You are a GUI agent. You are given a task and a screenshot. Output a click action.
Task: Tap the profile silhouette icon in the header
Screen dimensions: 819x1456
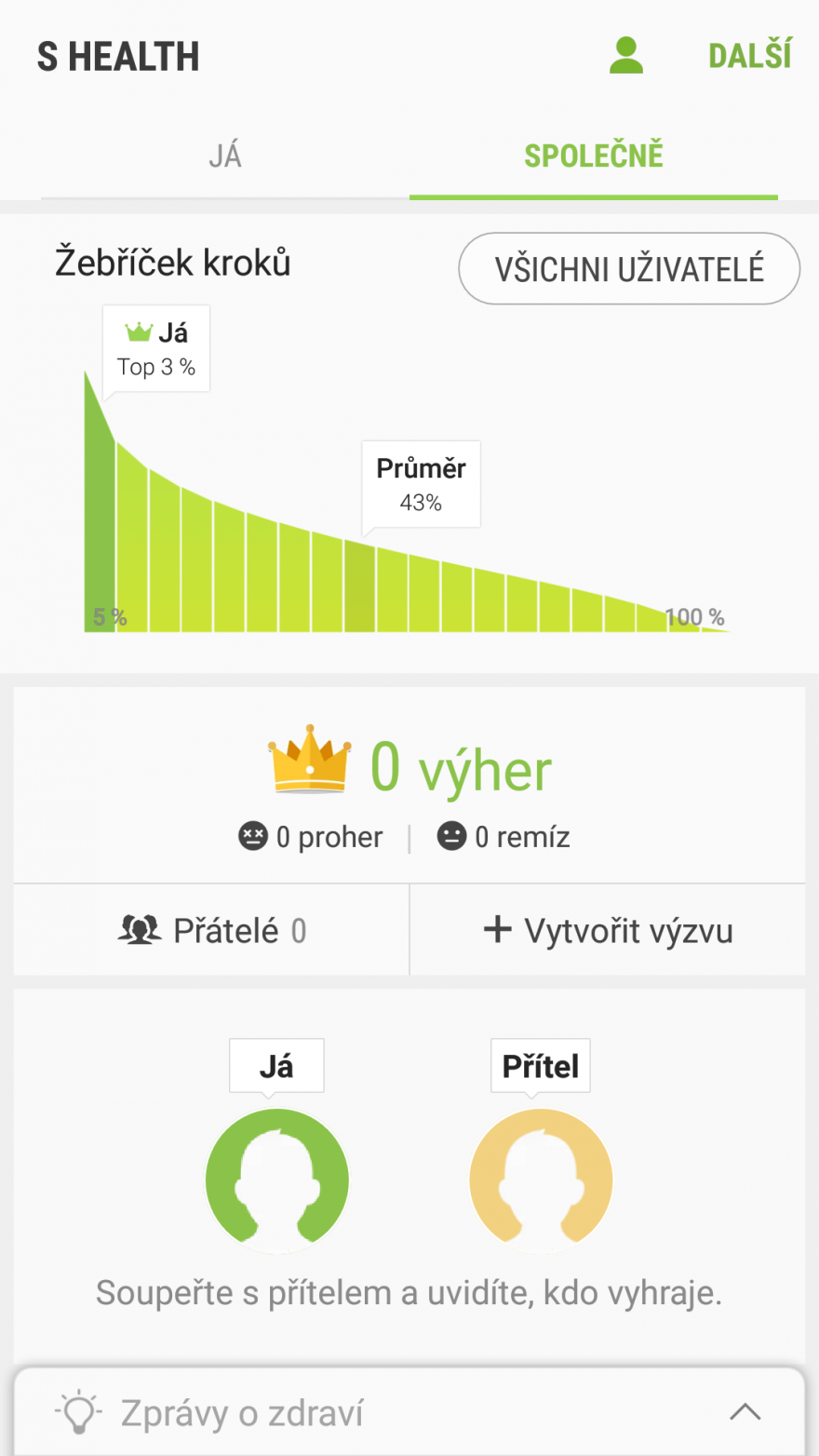tap(625, 54)
